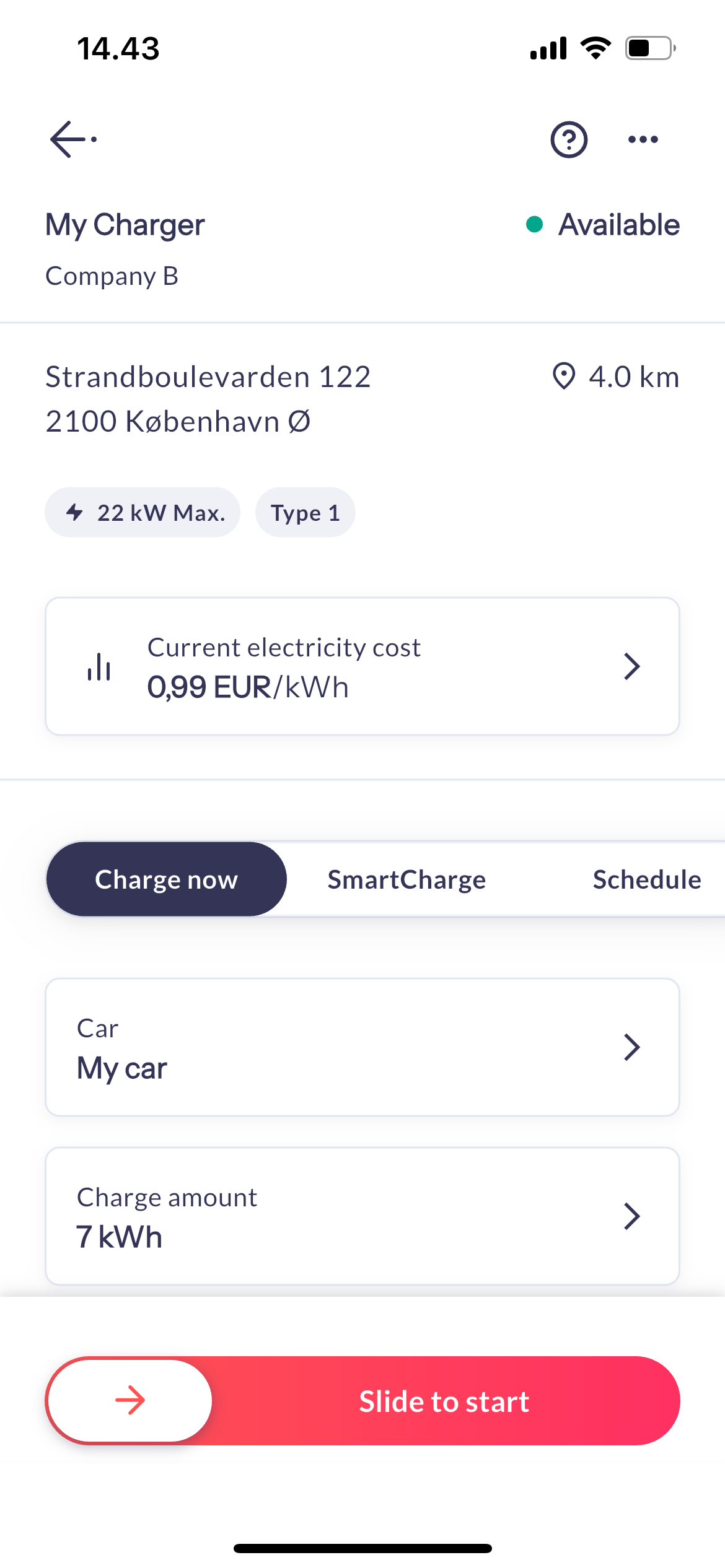Tap the Slide to start arrow handle
The image size is (725, 1568).
130,1401
